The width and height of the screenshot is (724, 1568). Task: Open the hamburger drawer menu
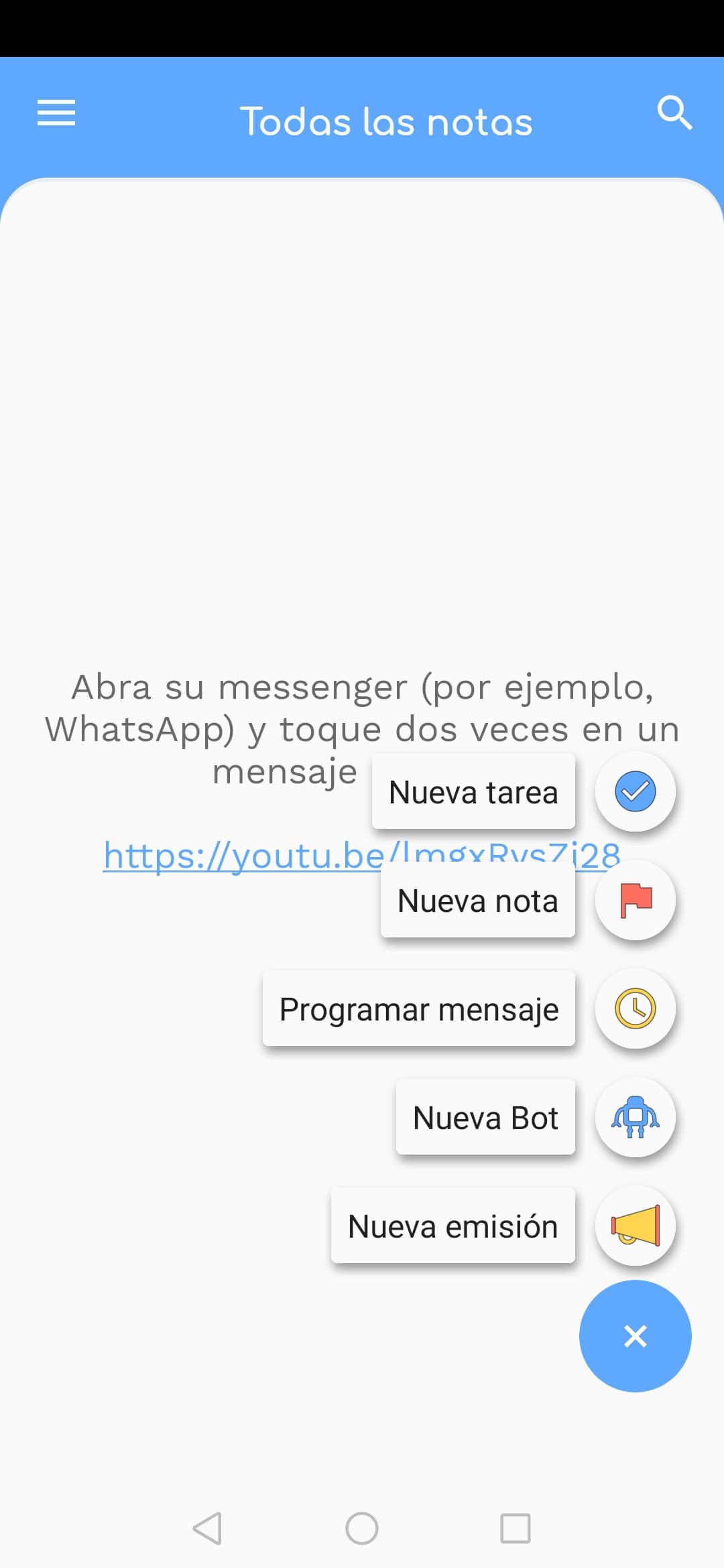click(56, 113)
